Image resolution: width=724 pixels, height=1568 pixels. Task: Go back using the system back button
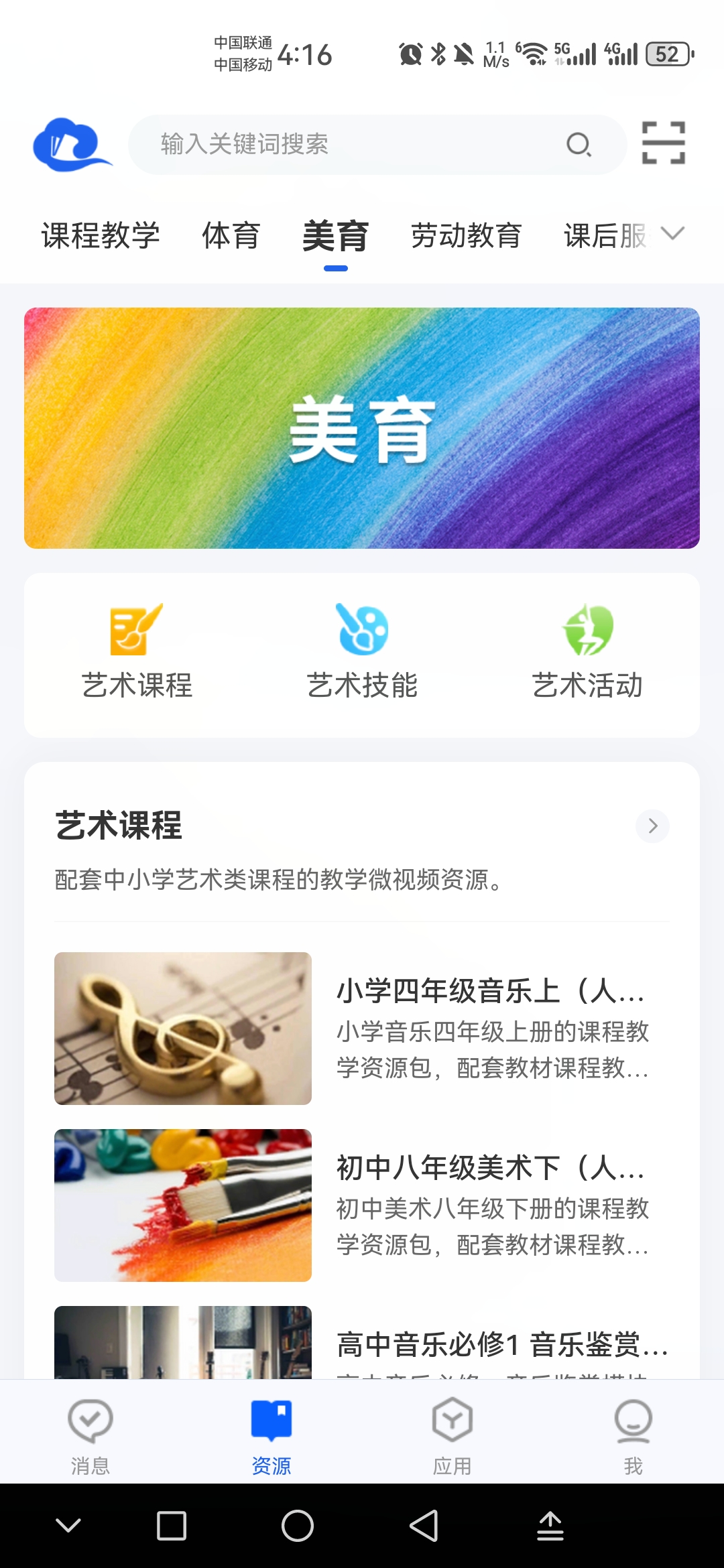coord(424,1526)
